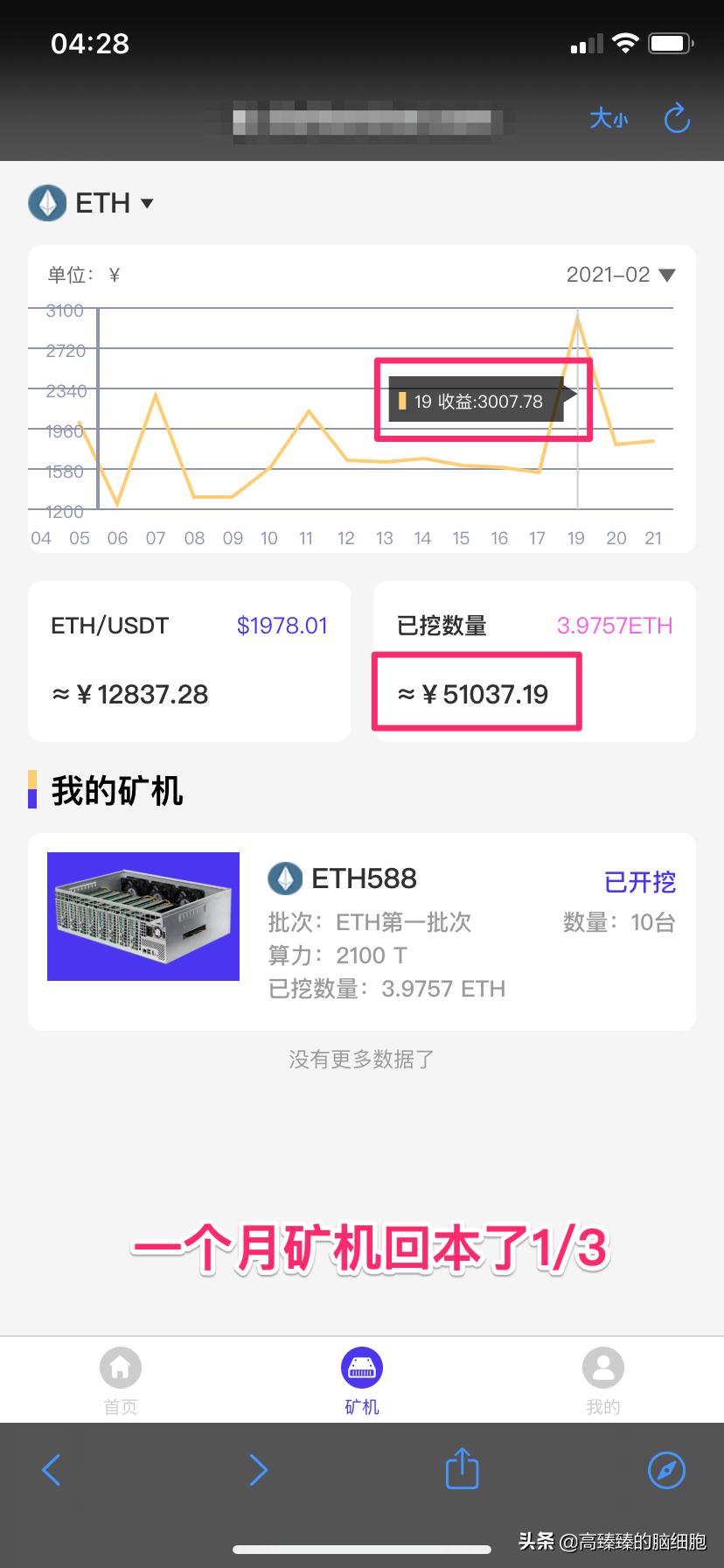Screen dimensions: 724x1568
Task: Click the 大小 text button at top
Action: 608,119
